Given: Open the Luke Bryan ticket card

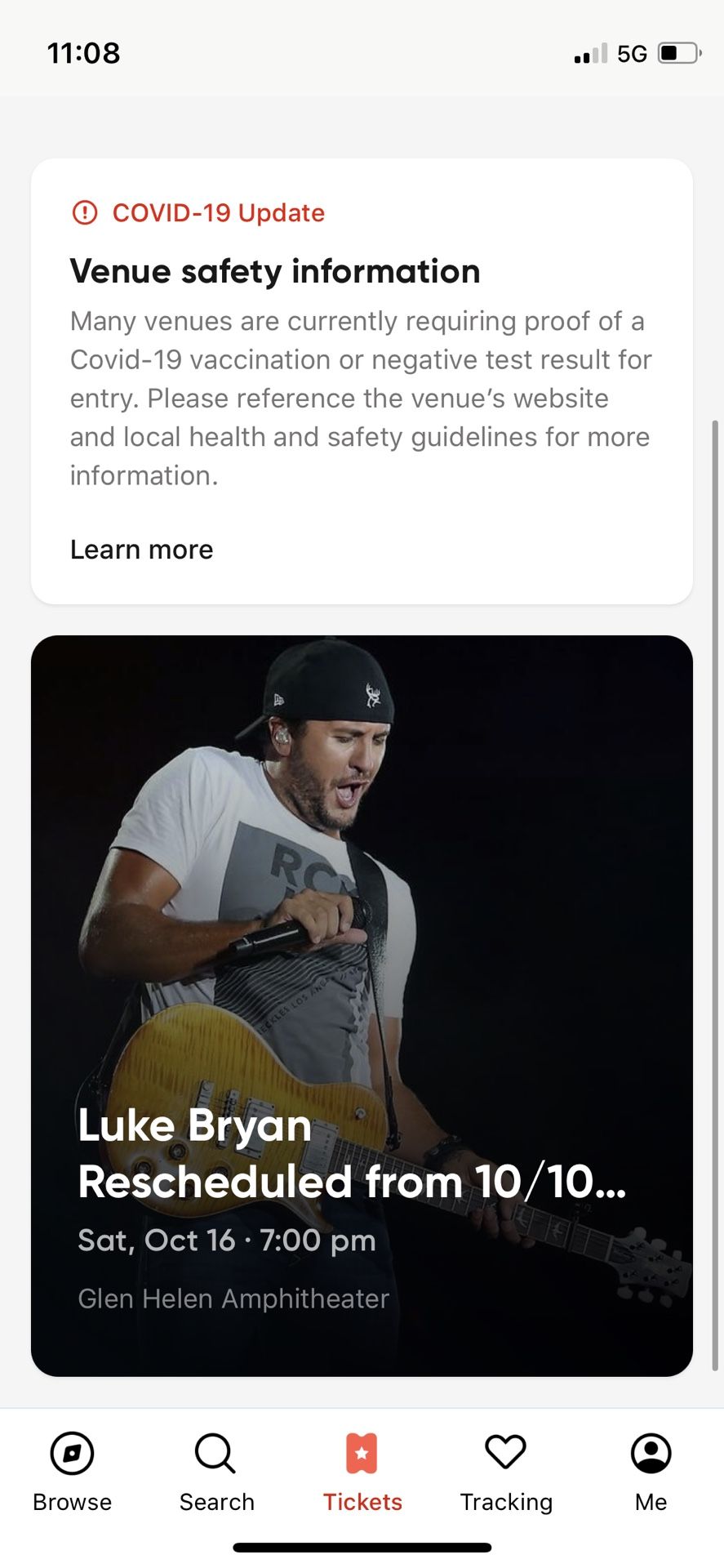Looking at the screenshot, I should coord(362,1004).
